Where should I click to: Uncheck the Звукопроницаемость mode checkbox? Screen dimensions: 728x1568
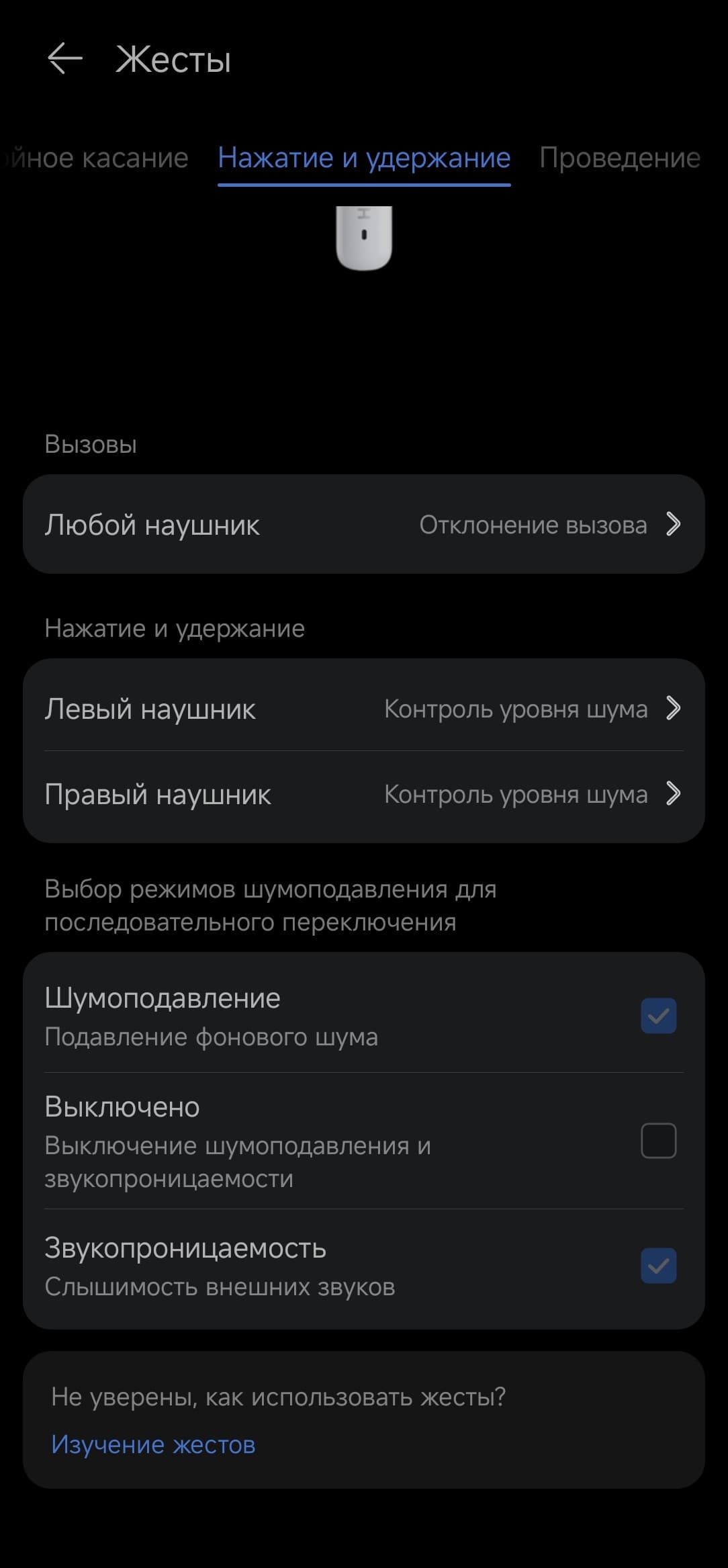click(x=658, y=1266)
